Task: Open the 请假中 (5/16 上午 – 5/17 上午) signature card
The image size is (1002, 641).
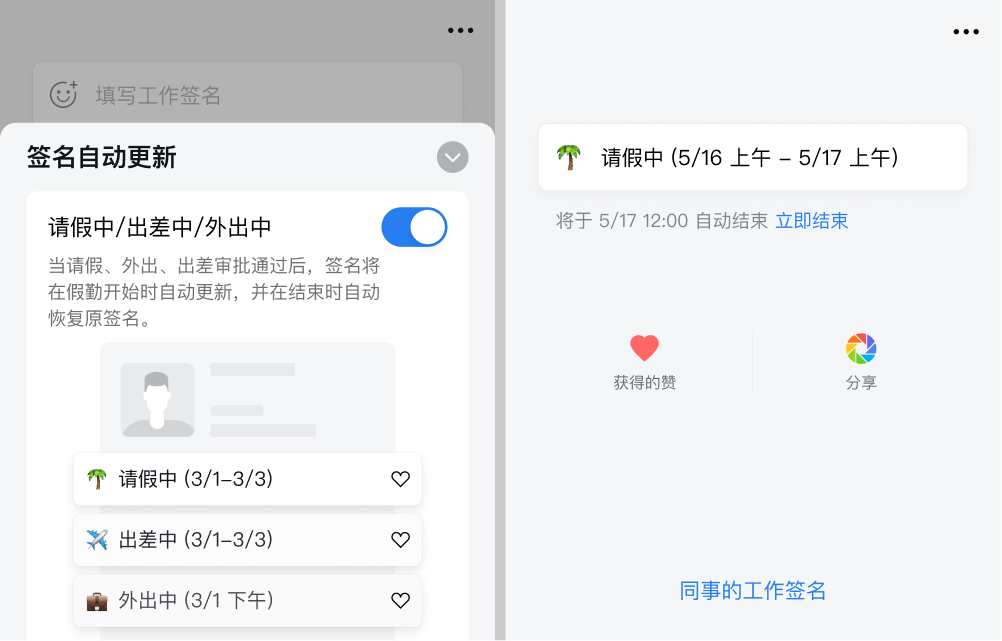Action: point(752,157)
